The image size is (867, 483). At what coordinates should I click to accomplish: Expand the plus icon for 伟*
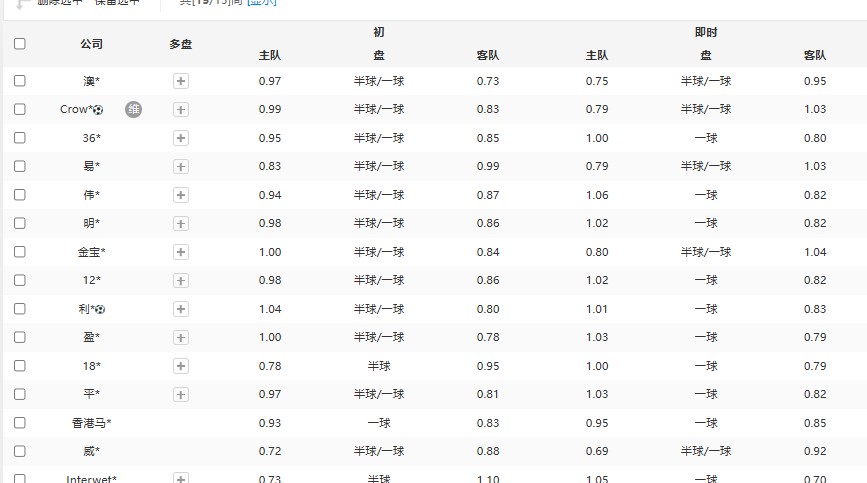tap(181, 195)
